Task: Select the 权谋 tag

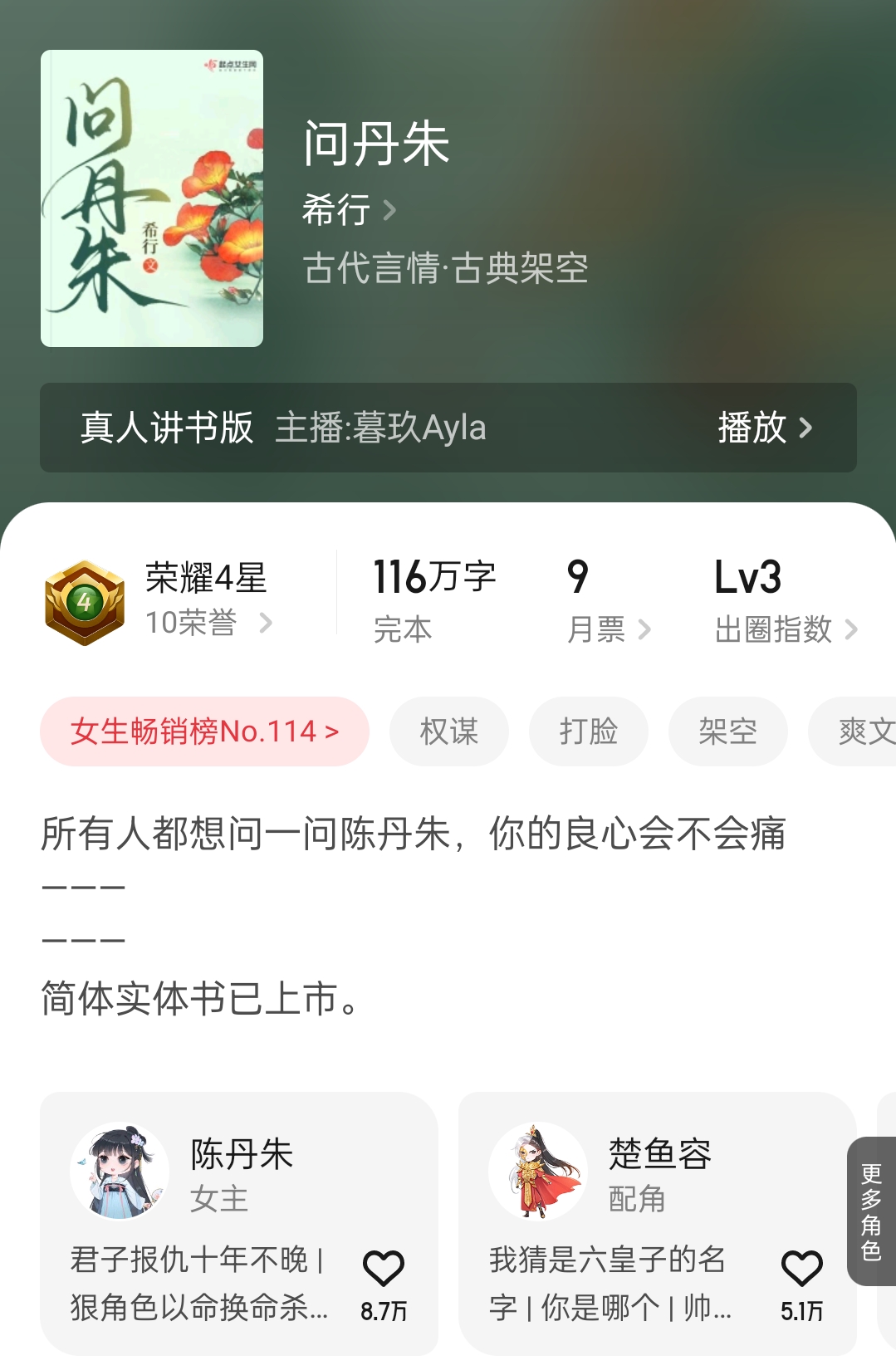Action: 448,731
